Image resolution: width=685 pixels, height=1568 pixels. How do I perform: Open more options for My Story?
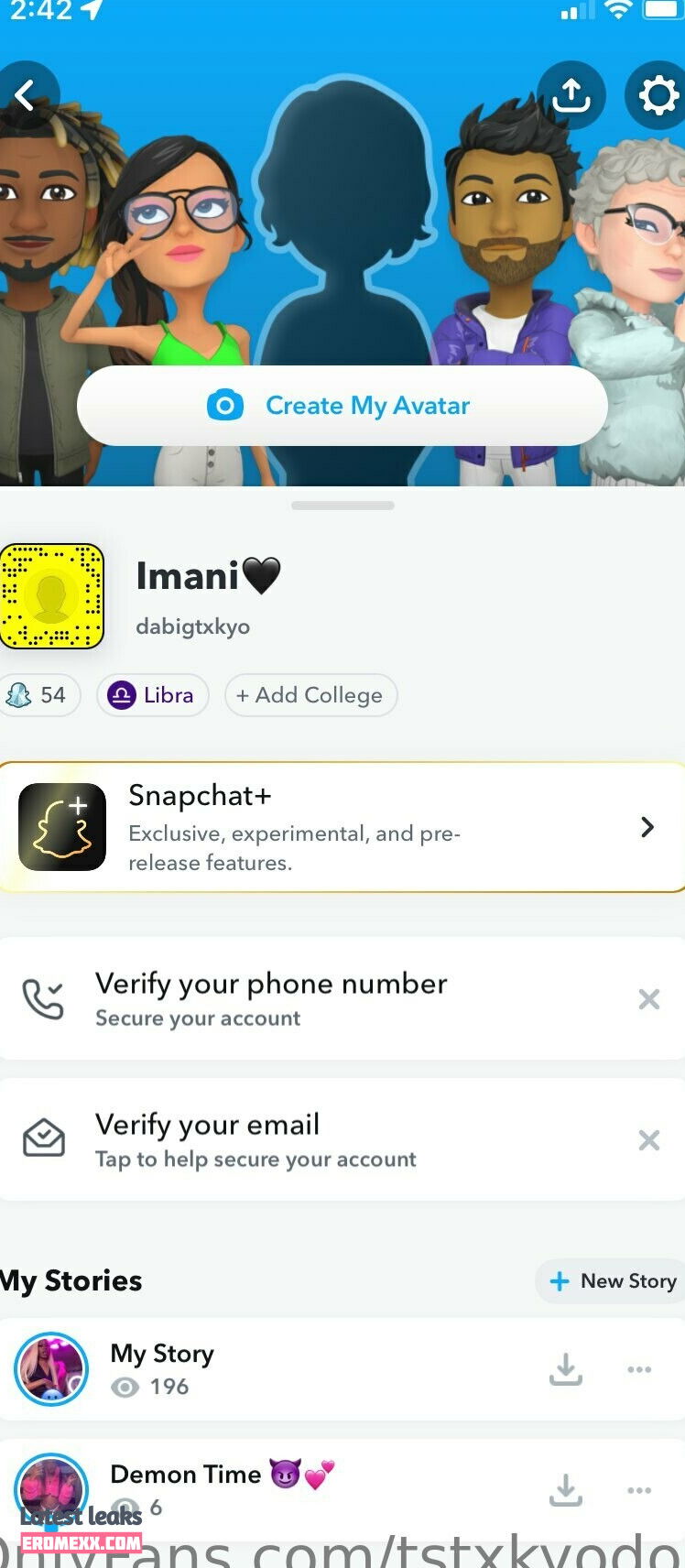(639, 1369)
